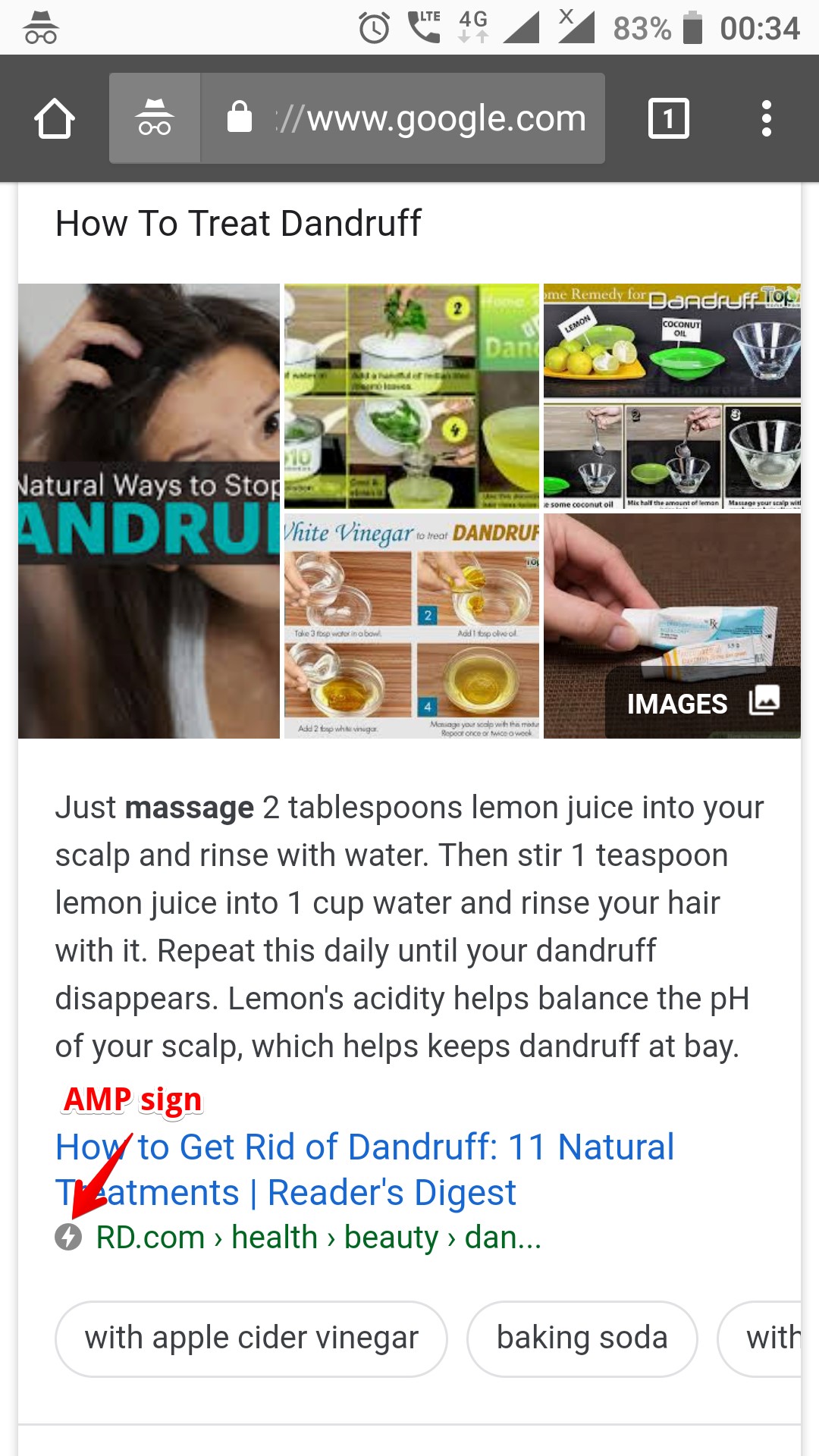Image resolution: width=819 pixels, height=1456 pixels.
Task: Tap the beauty breadcrumb link
Action: pyautogui.click(x=393, y=1235)
